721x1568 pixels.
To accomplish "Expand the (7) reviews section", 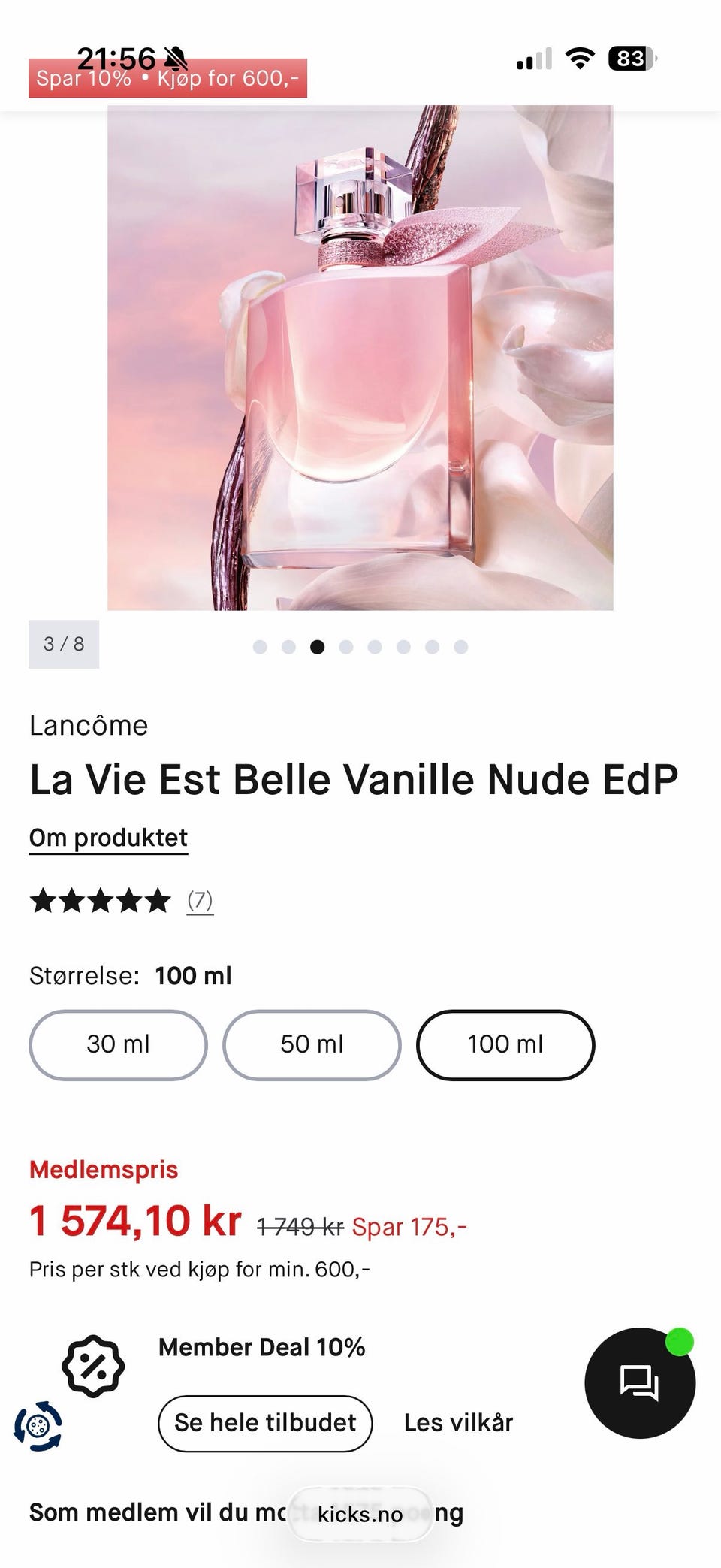I will (199, 901).
